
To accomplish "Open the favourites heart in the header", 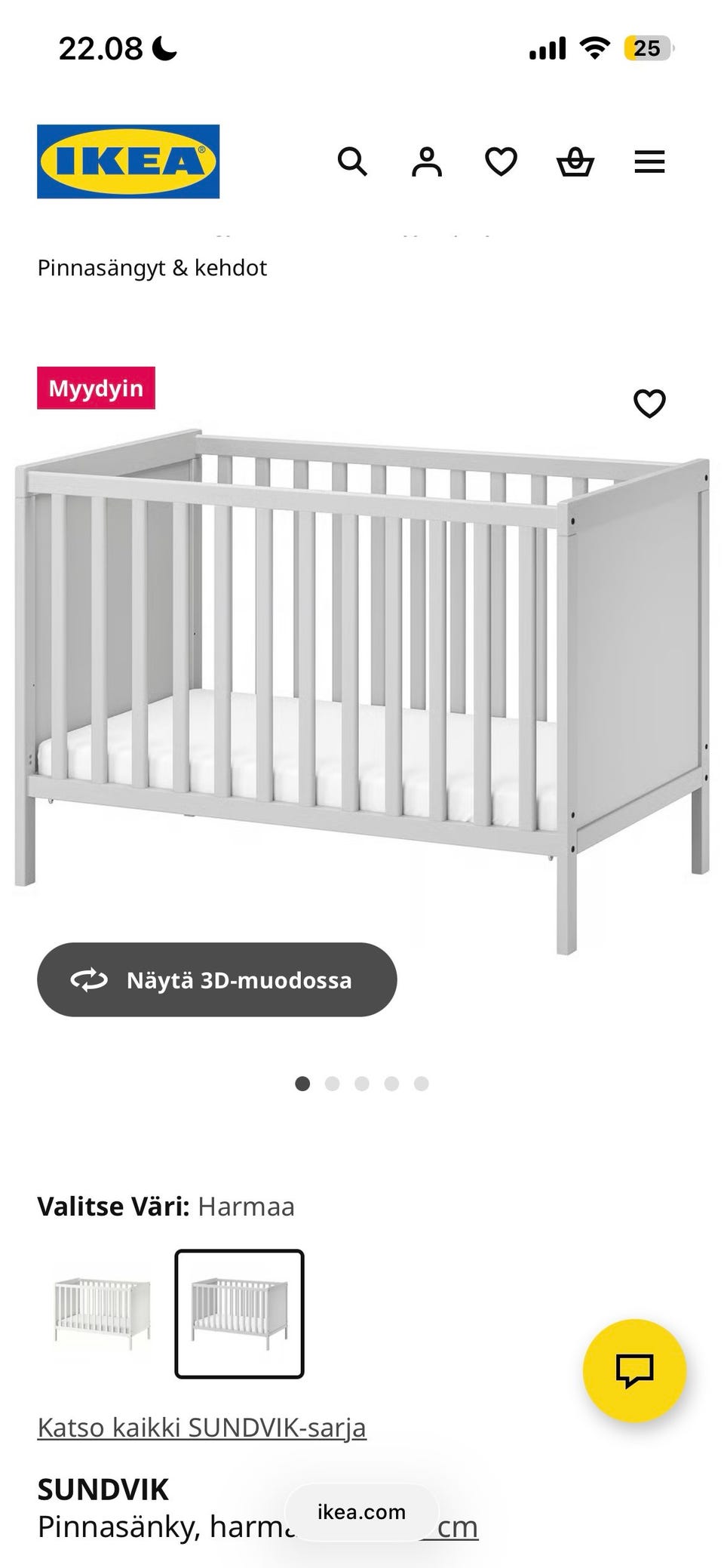I will tap(501, 161).
